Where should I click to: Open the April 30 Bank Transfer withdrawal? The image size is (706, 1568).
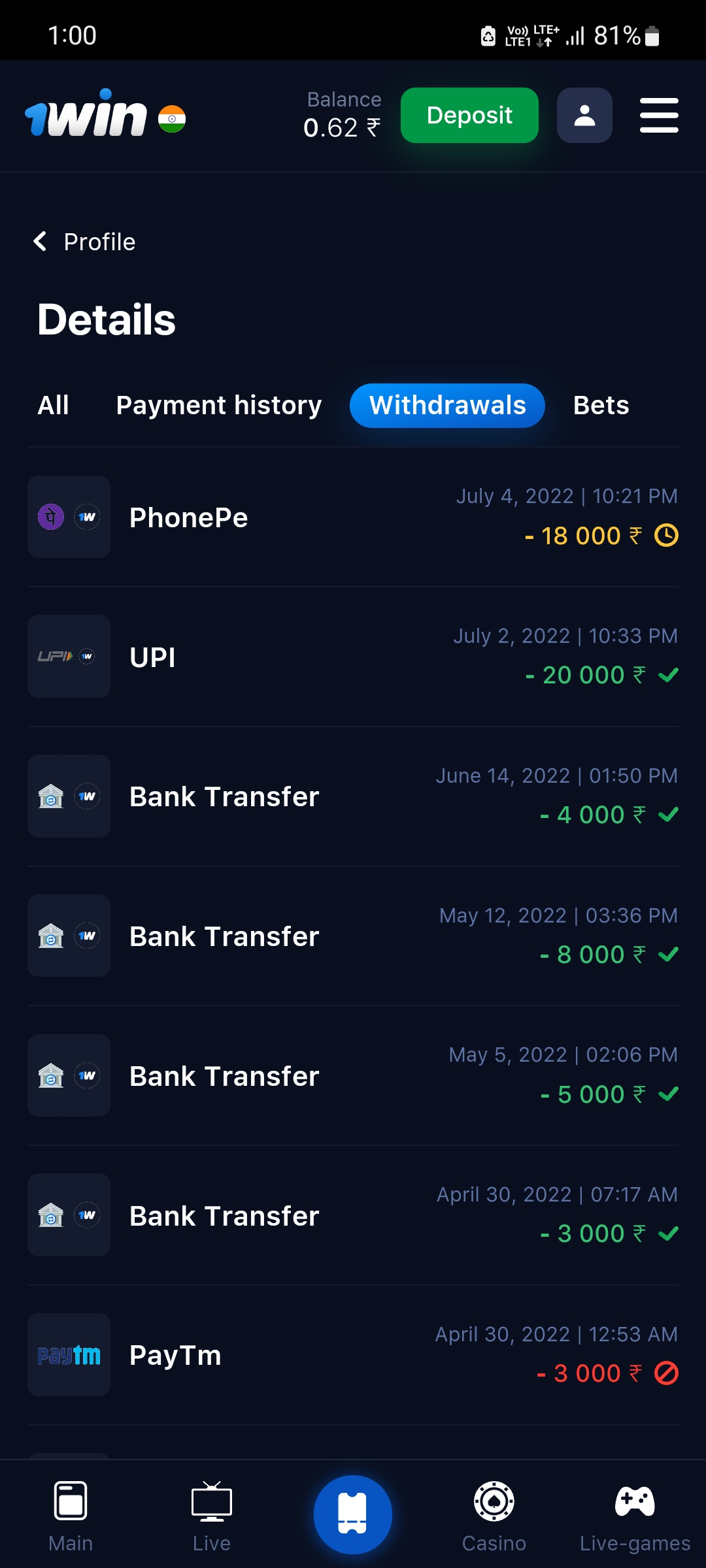[353, 1215]
